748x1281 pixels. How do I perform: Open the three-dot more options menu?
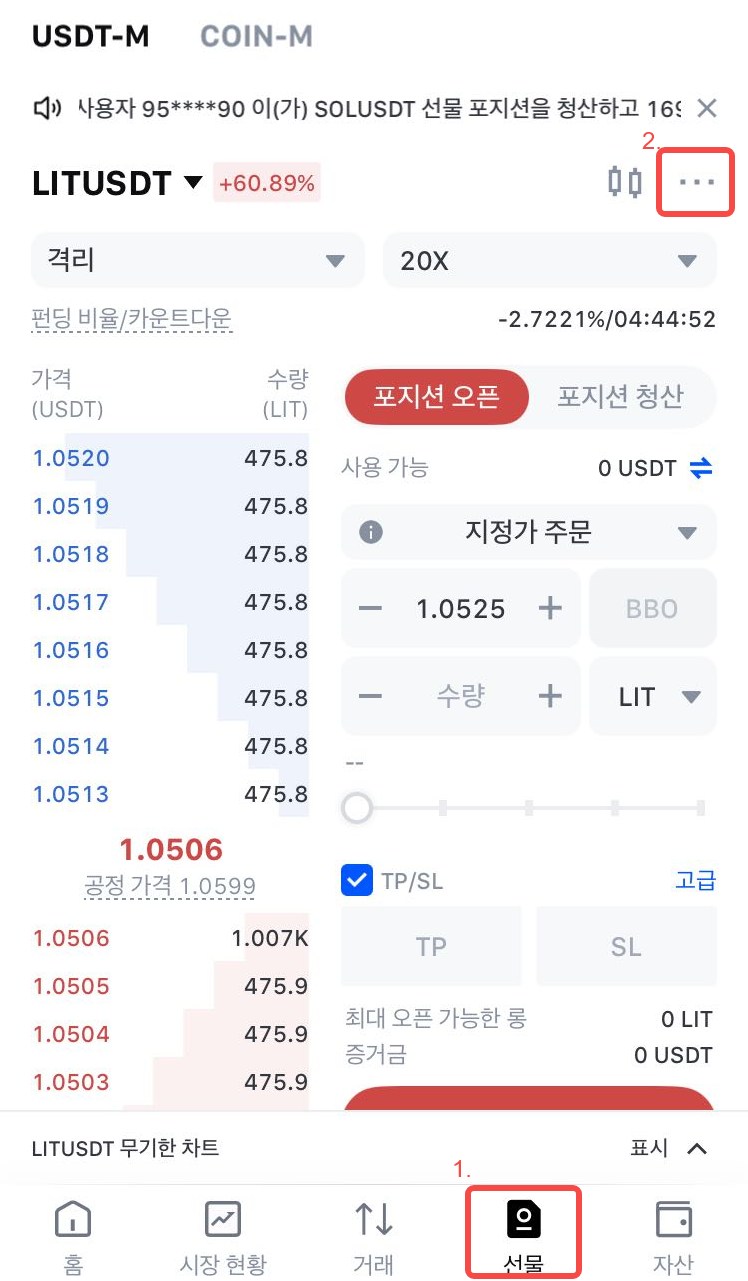click(x=696, y=182)
